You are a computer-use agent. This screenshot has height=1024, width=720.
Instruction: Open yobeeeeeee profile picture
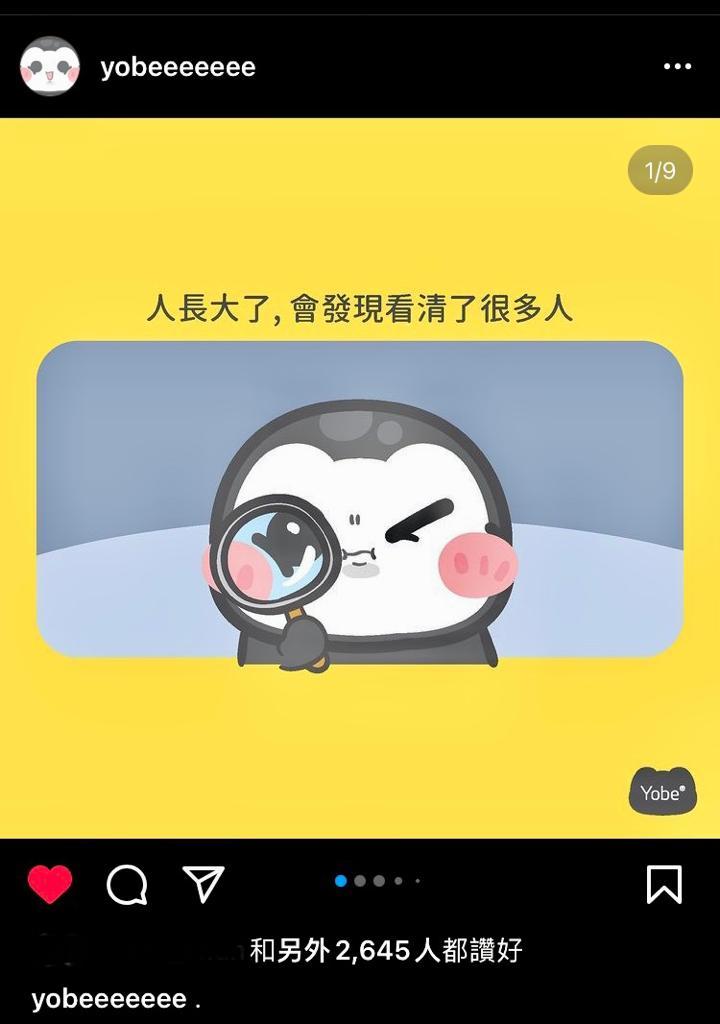(x=50, y=66)
